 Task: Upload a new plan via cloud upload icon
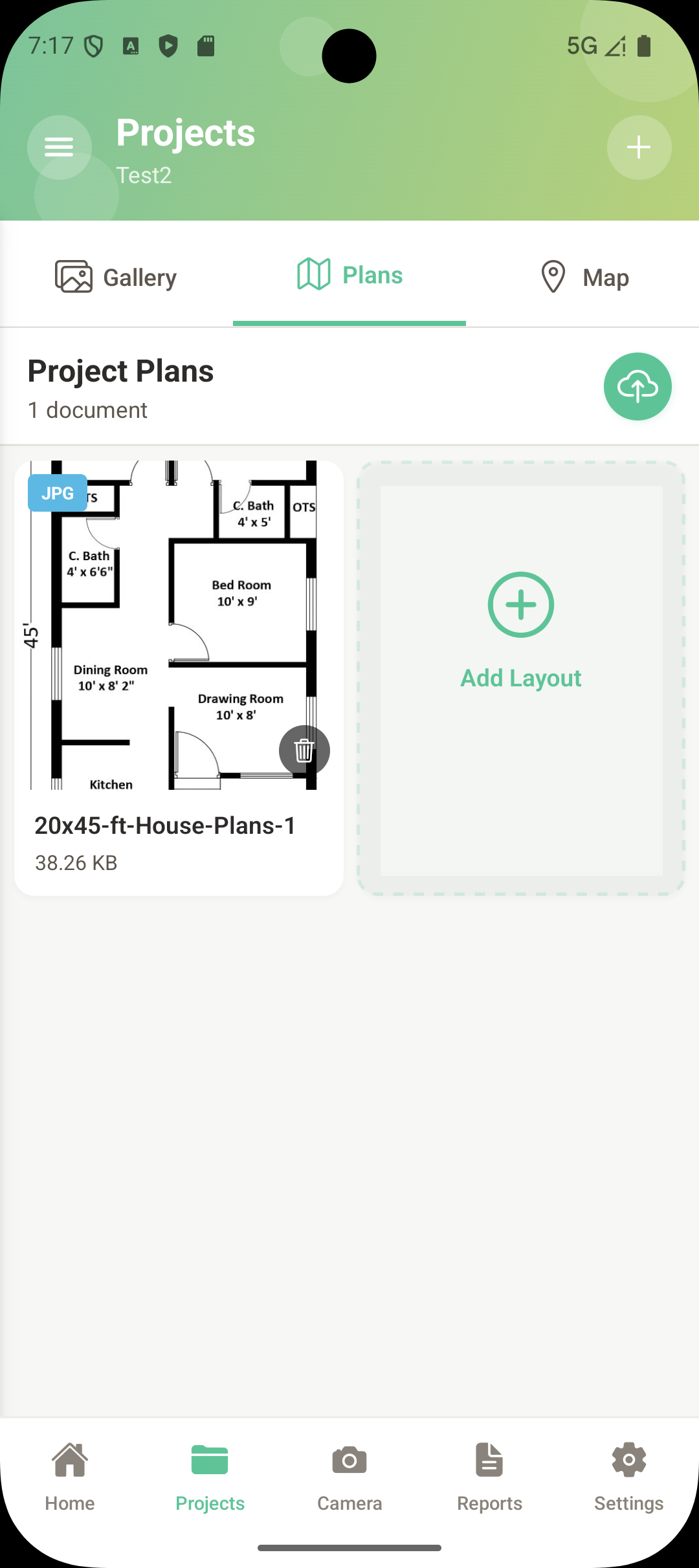(638, 386)
